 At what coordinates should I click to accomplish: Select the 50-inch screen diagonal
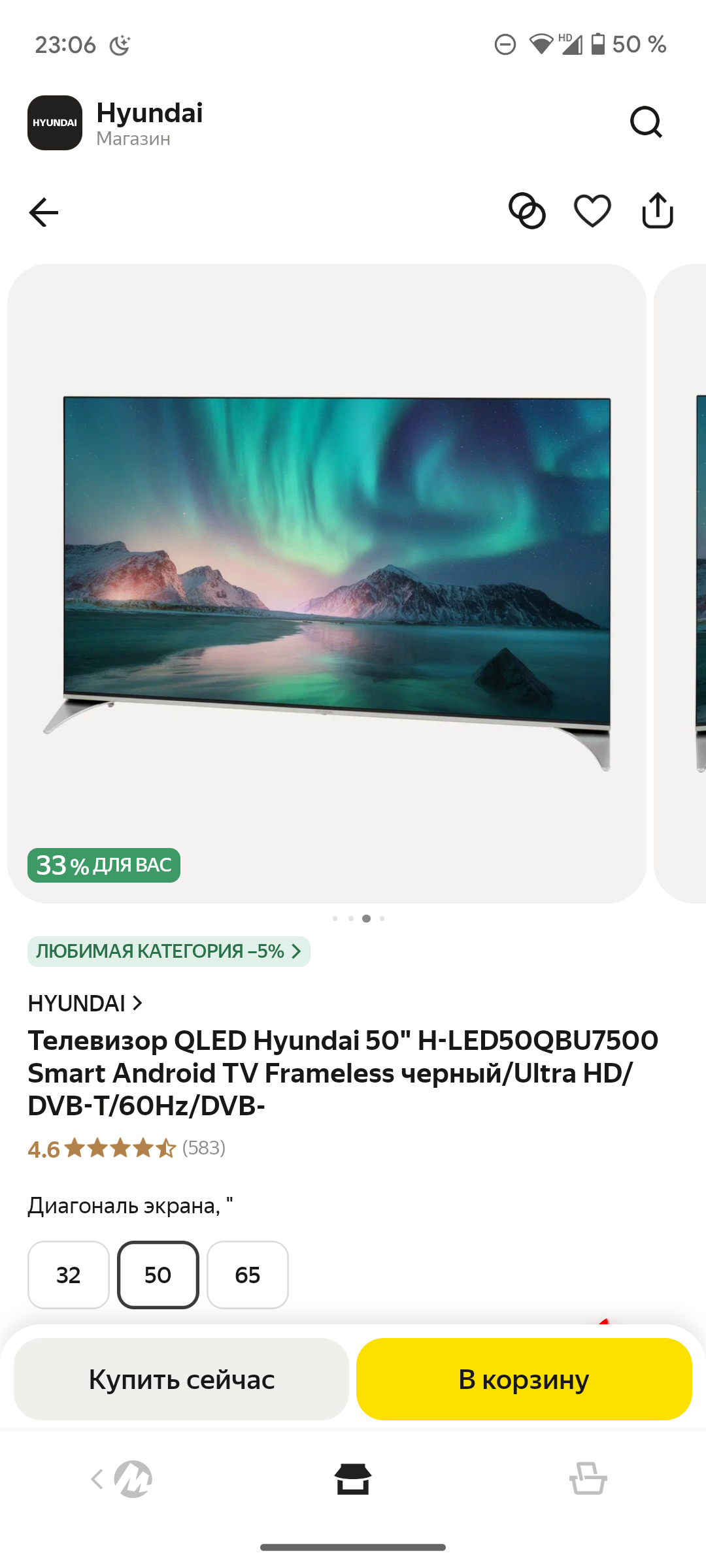(158, 1275)
